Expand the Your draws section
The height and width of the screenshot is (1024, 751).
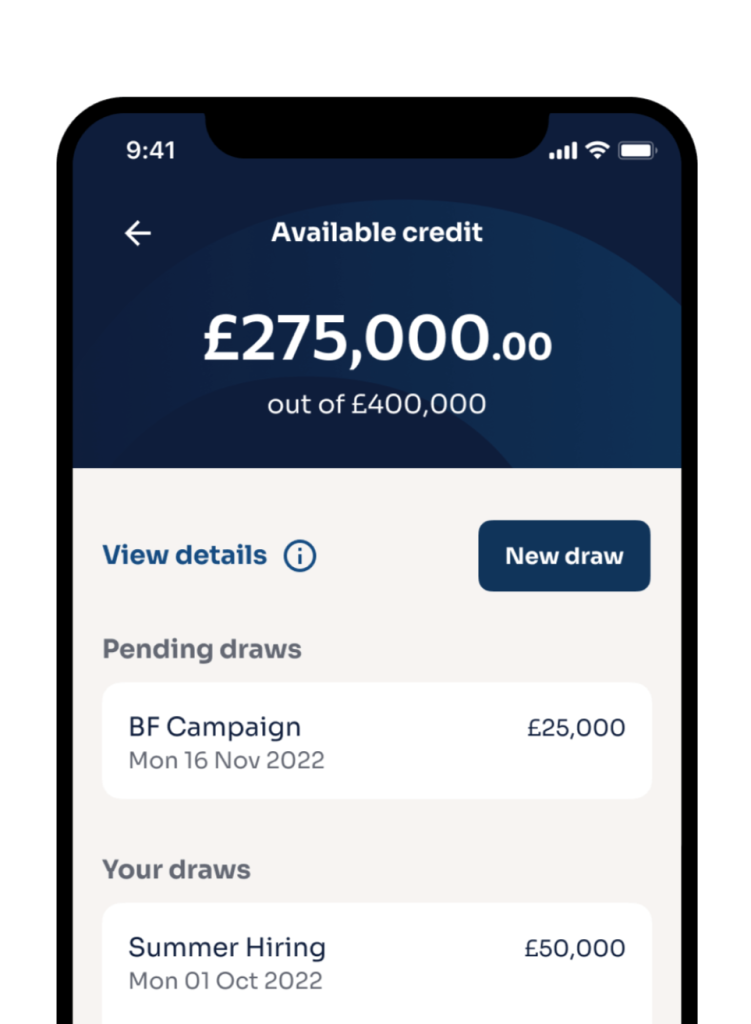176,870
